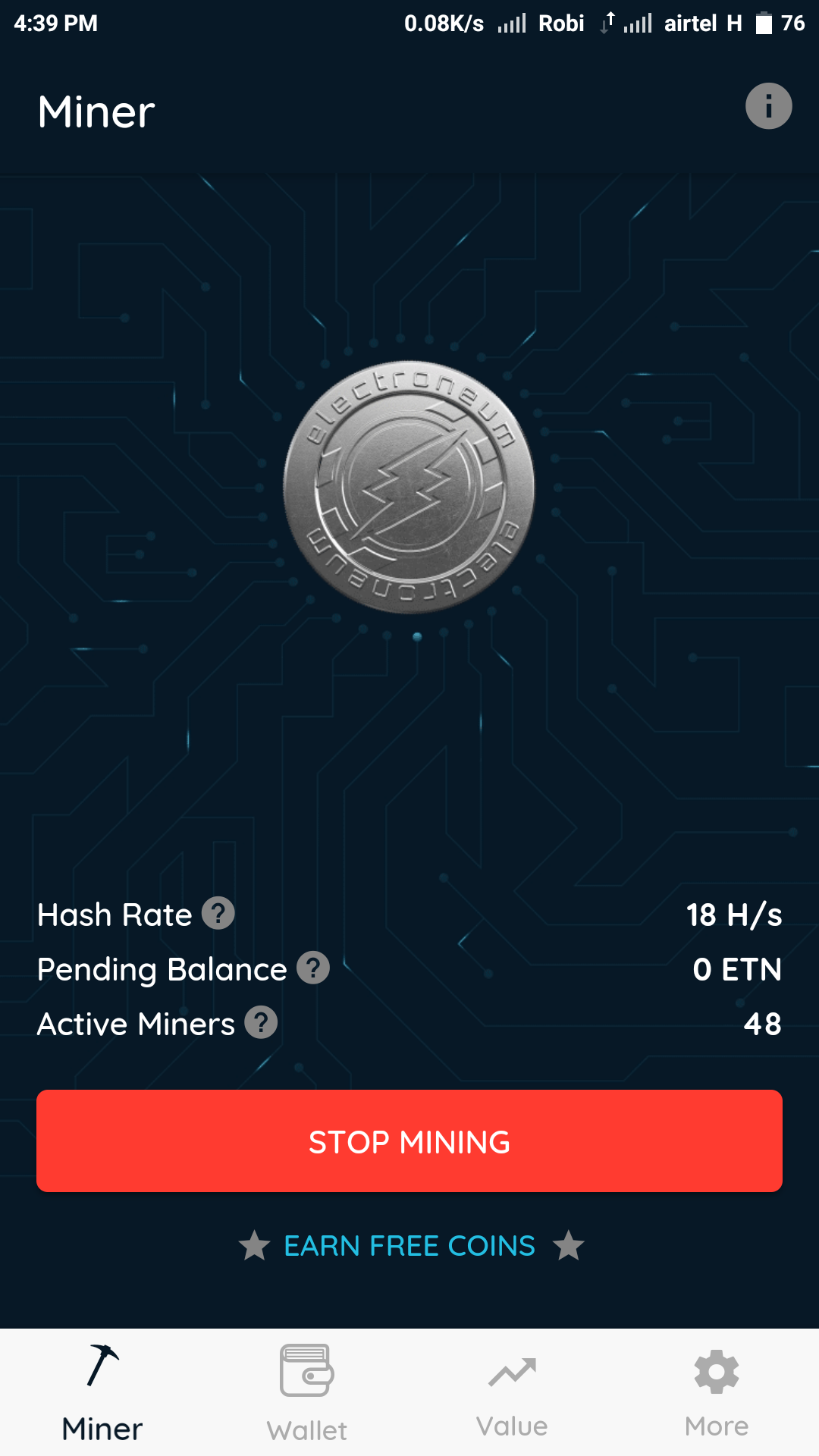This screenshot has width=819, height=1456.
Task: Open the app information panel via the info icon
Action: (x=768, y=105)
